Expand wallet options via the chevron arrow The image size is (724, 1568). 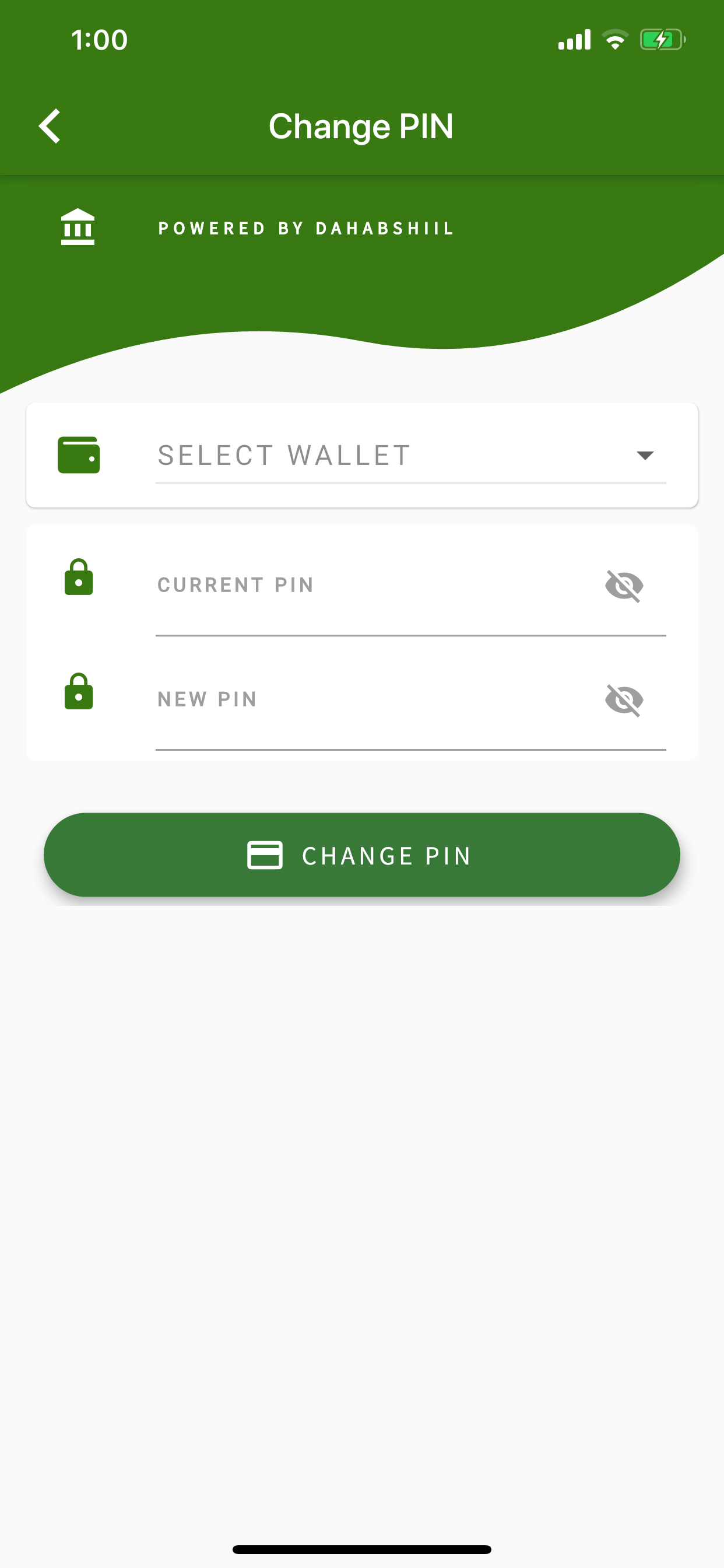[x=645, y=454]
